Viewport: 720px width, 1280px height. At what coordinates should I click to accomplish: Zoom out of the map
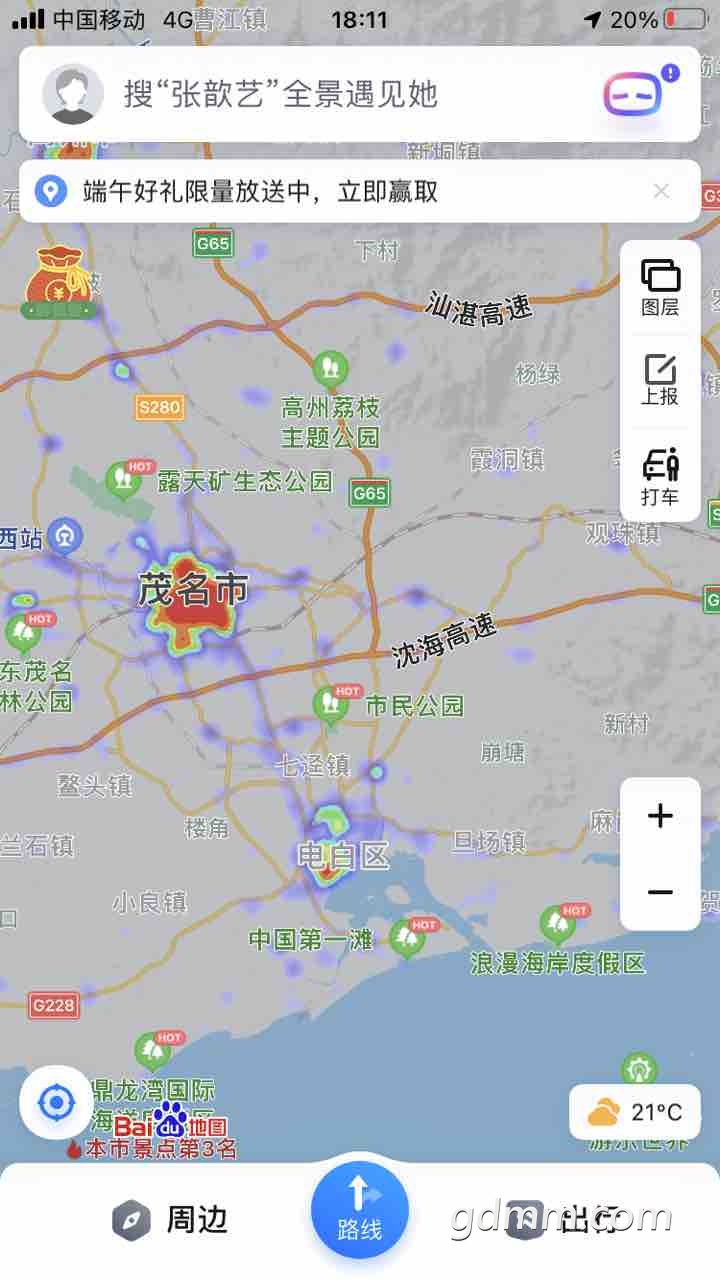click(x=660, y=892)
